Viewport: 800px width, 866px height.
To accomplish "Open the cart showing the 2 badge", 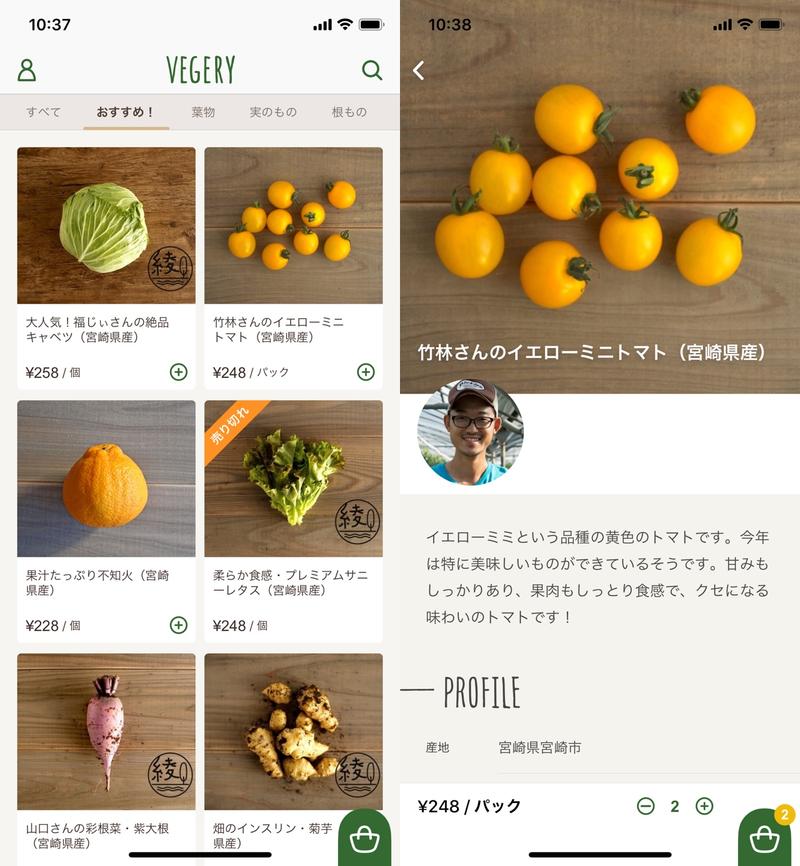I will point(765,836).
